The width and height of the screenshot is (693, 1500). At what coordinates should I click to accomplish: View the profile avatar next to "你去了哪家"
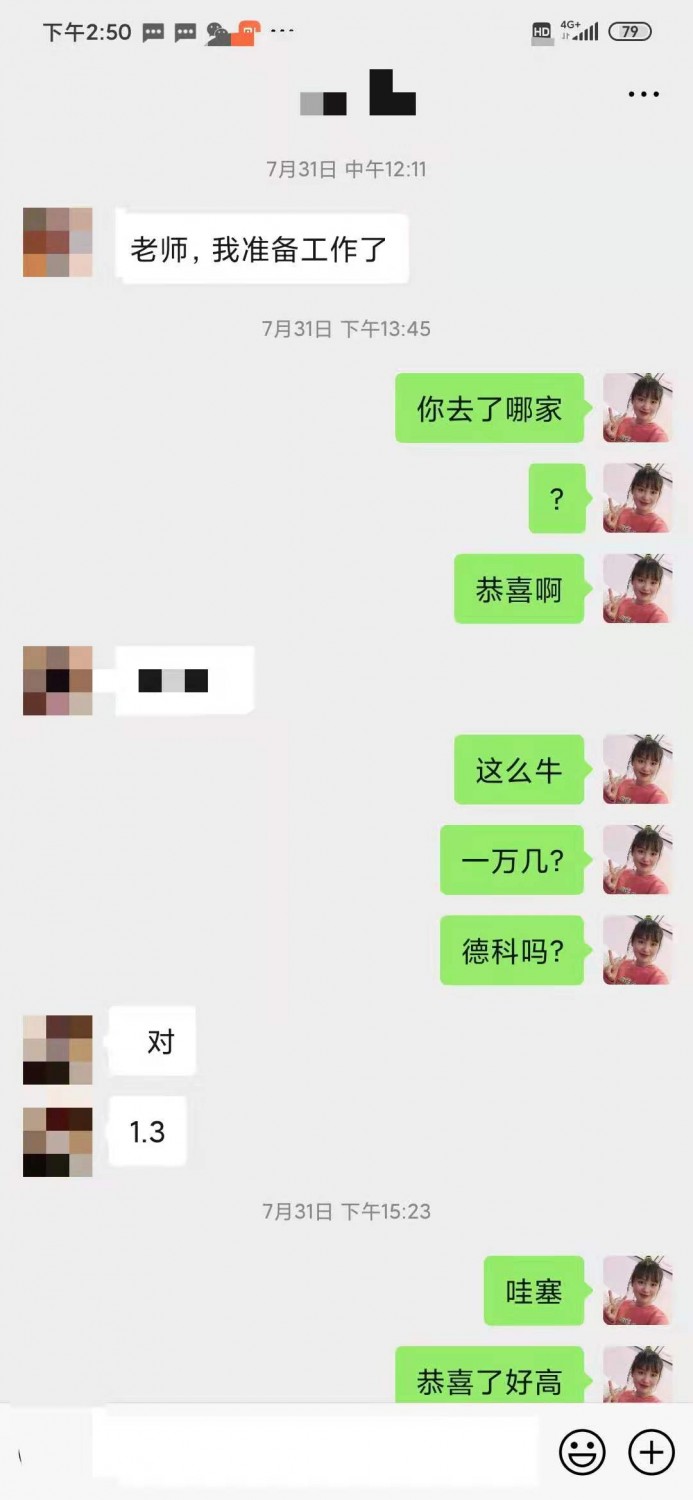637,408
